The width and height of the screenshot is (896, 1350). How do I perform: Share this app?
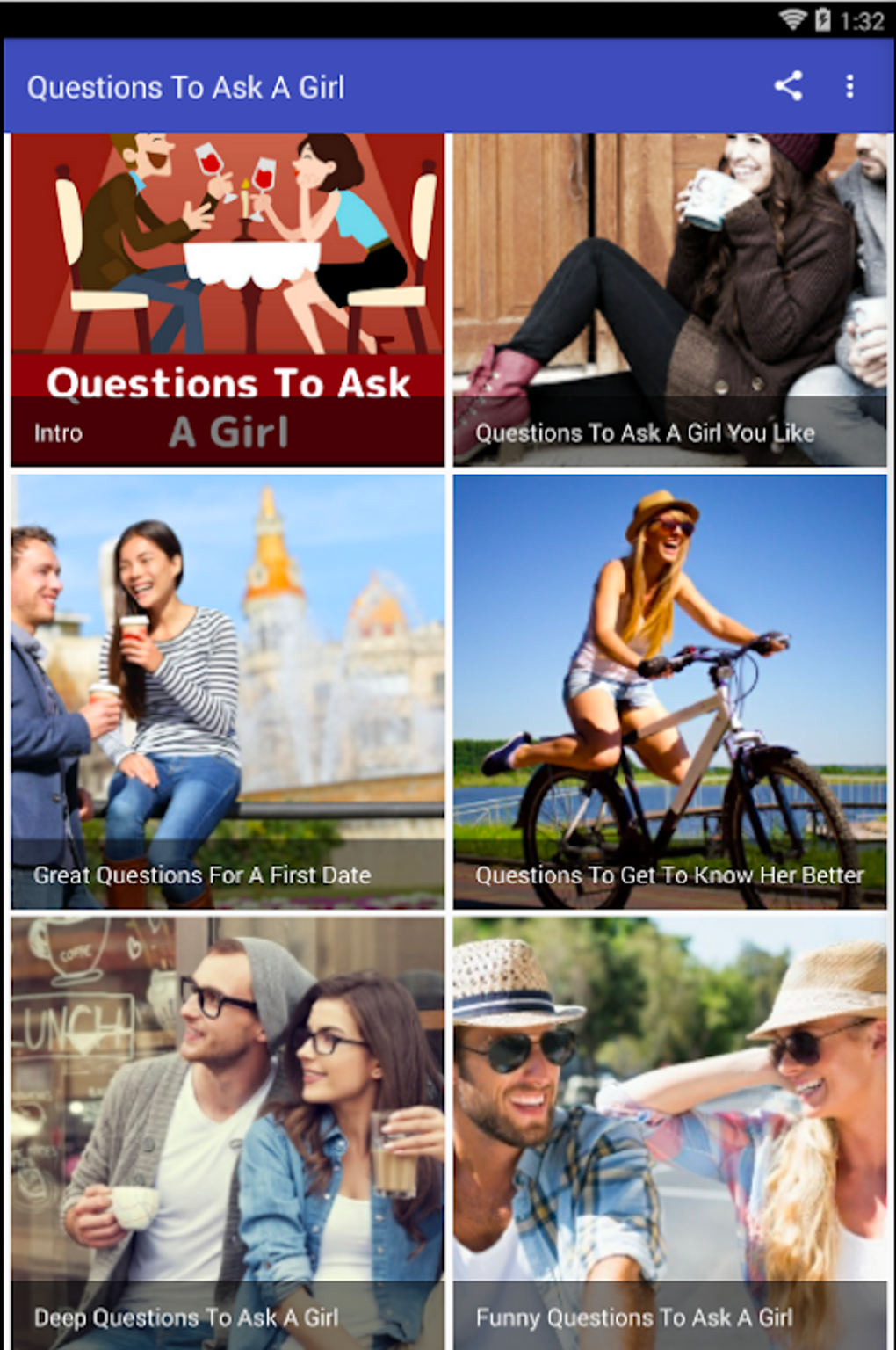pyautogui.click(x=788, y=86)
